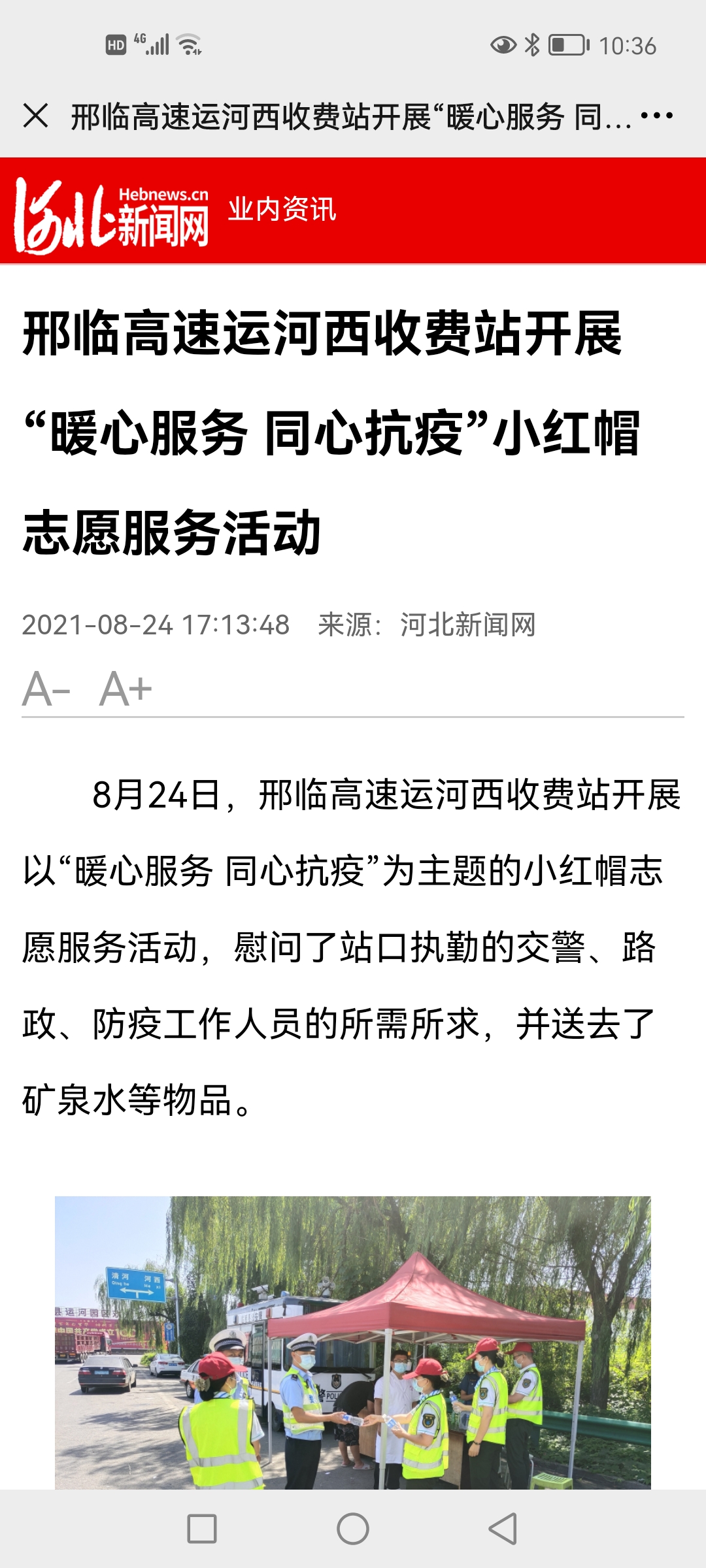706x1568 pixels.
Task: Open the 业内资讯 section link
Action: coord(282,209)
